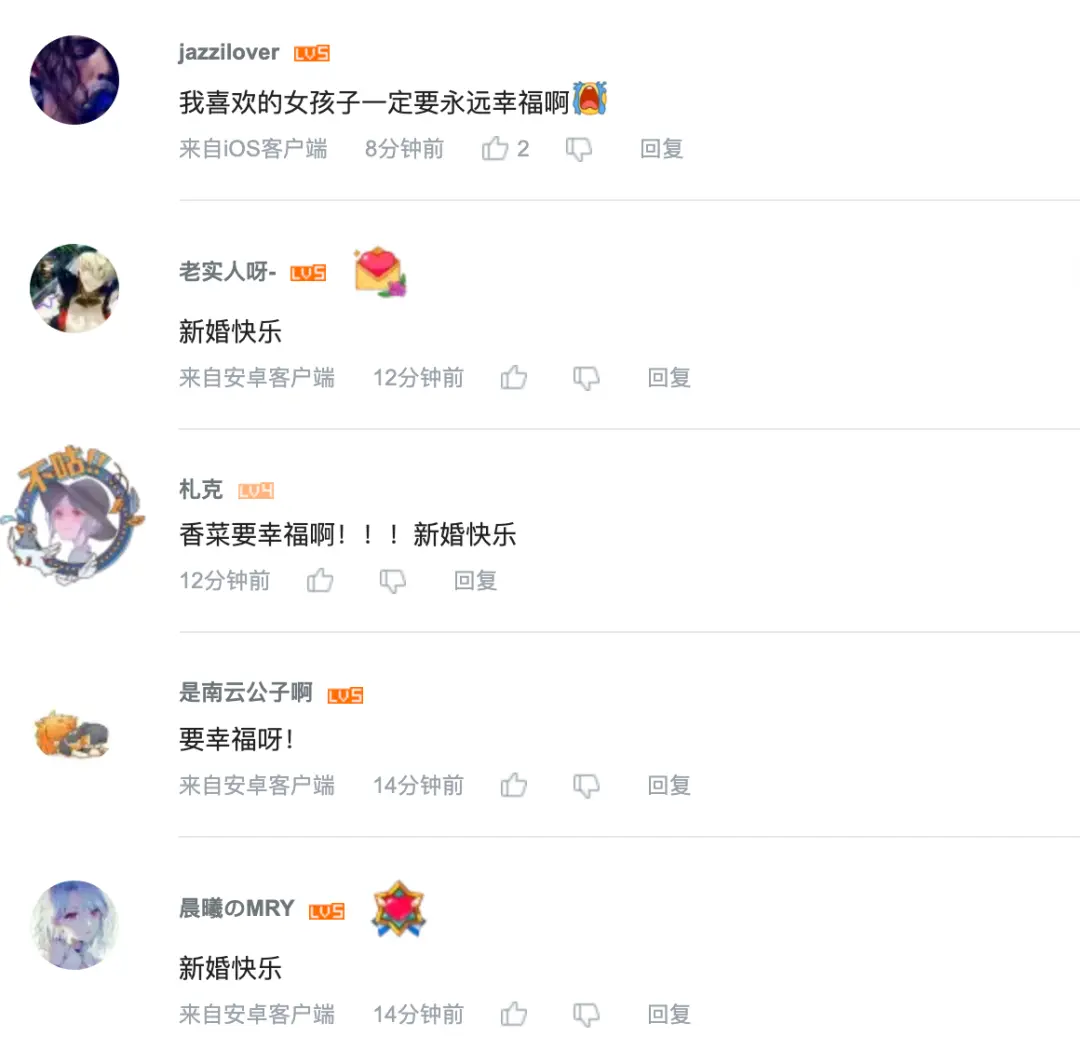Tap the username 老实人呀-
The image size is (1080, 1063).
(x=227, y=272)
